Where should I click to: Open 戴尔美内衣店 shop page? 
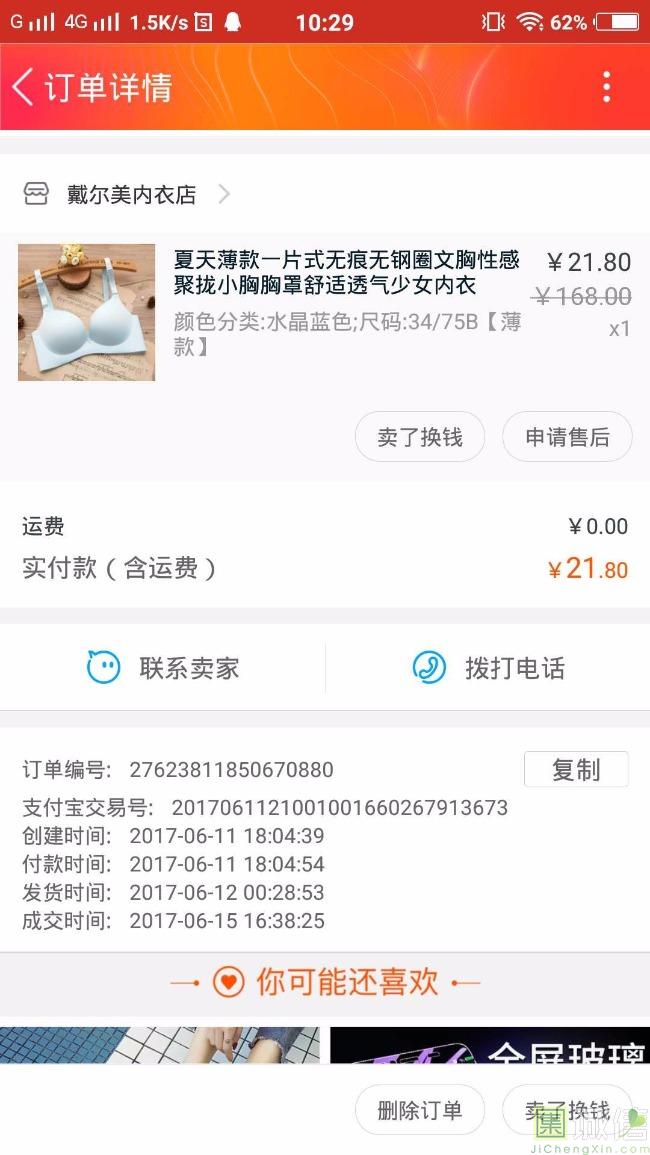[x=131, y=194]
